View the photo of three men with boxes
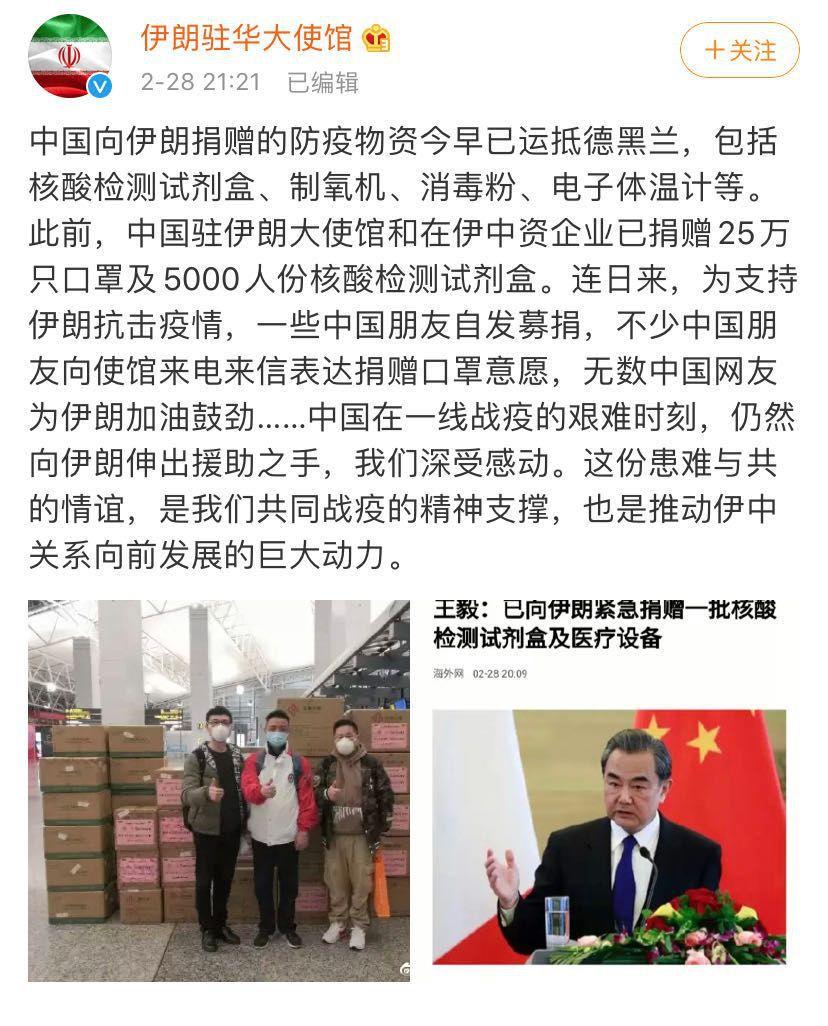This screenshot has width=828, height=1026. point(218,790)
